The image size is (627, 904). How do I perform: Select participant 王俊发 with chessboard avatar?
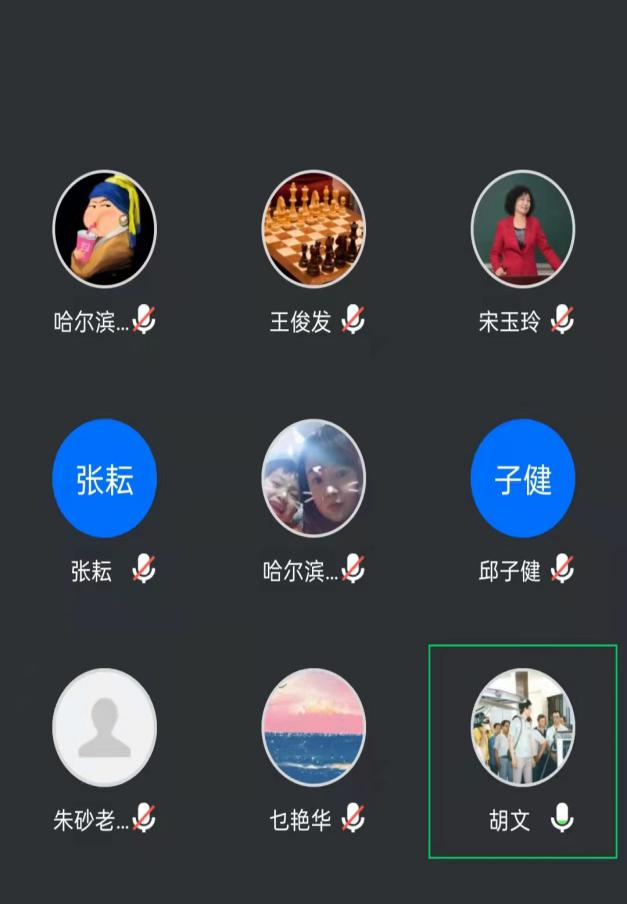313,229
